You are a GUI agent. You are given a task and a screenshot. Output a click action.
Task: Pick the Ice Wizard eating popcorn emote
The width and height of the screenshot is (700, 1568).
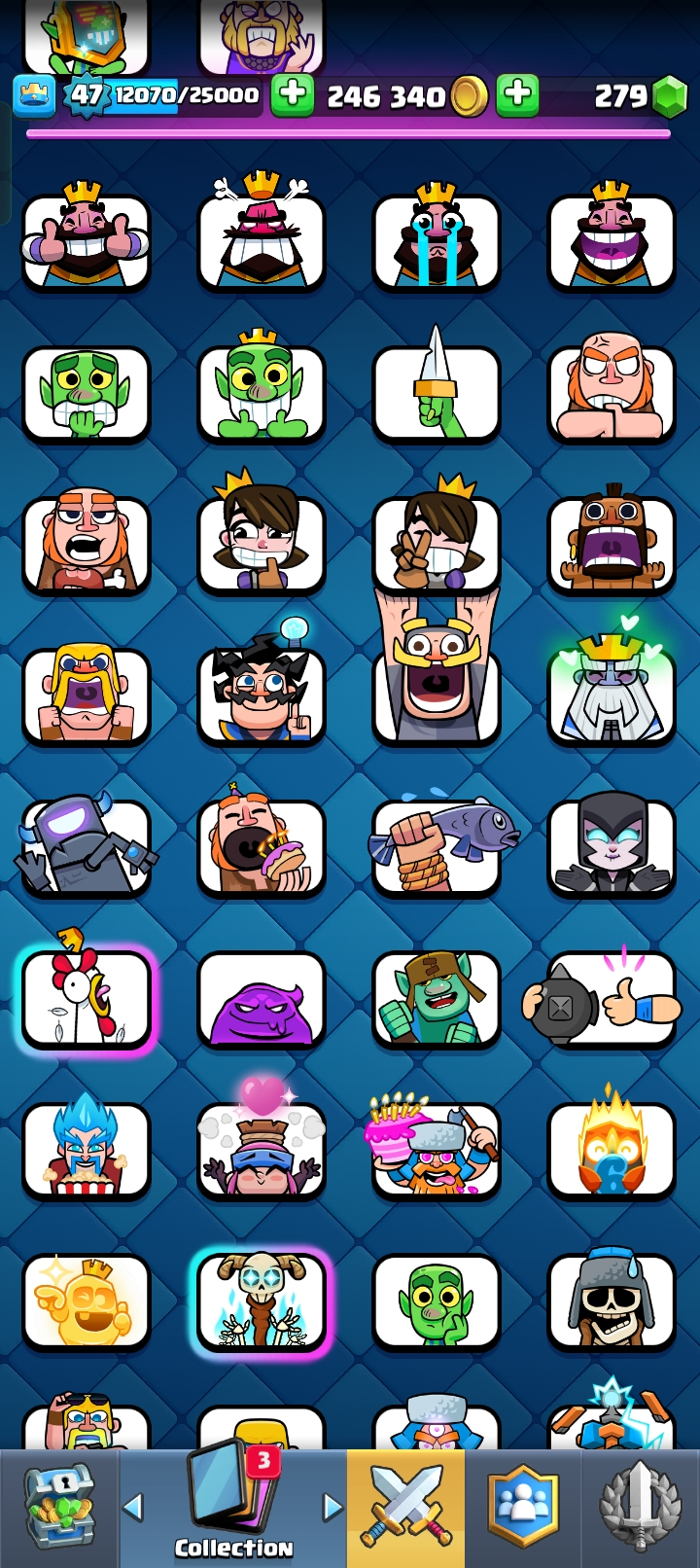click(x=87, y=1150)
